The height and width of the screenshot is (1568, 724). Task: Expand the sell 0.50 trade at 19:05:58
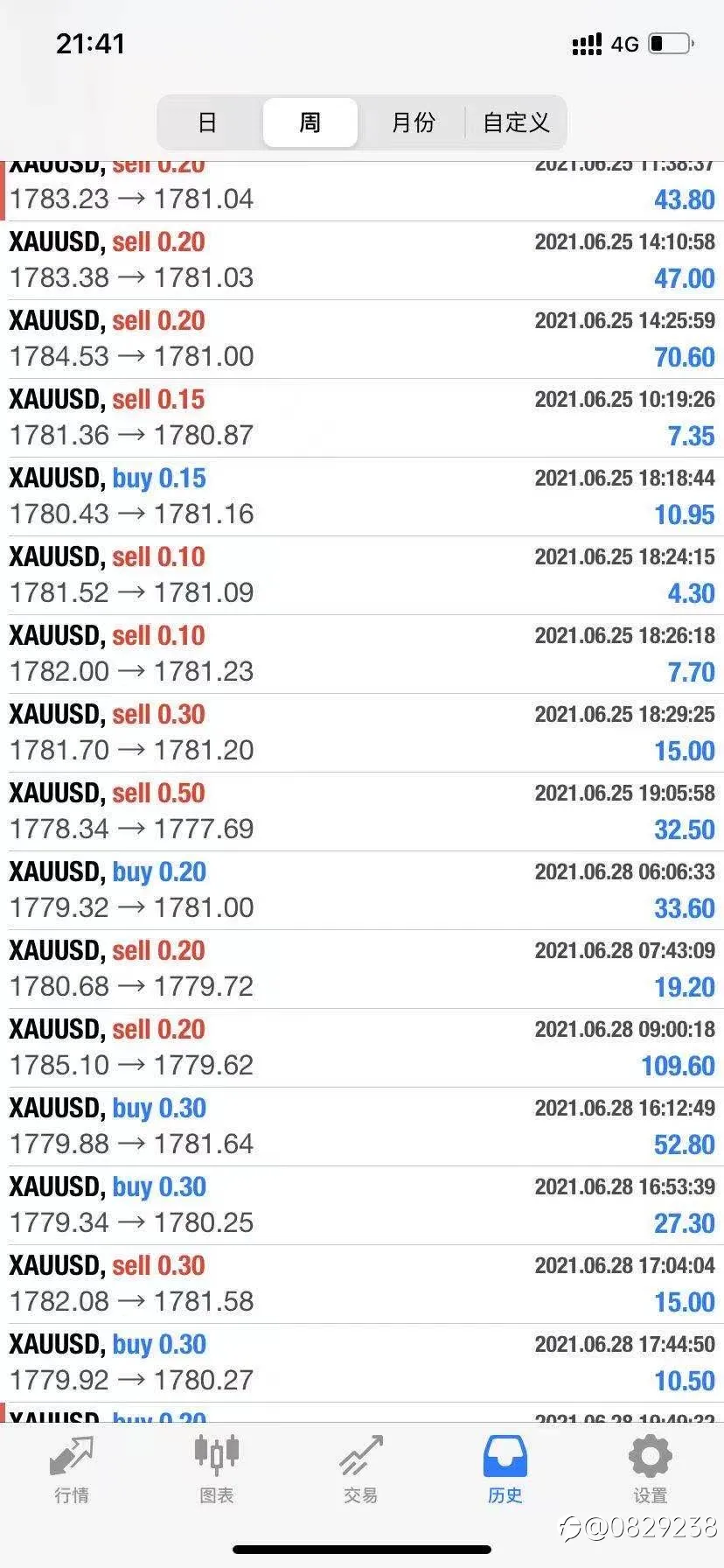[x=362, y=811]
